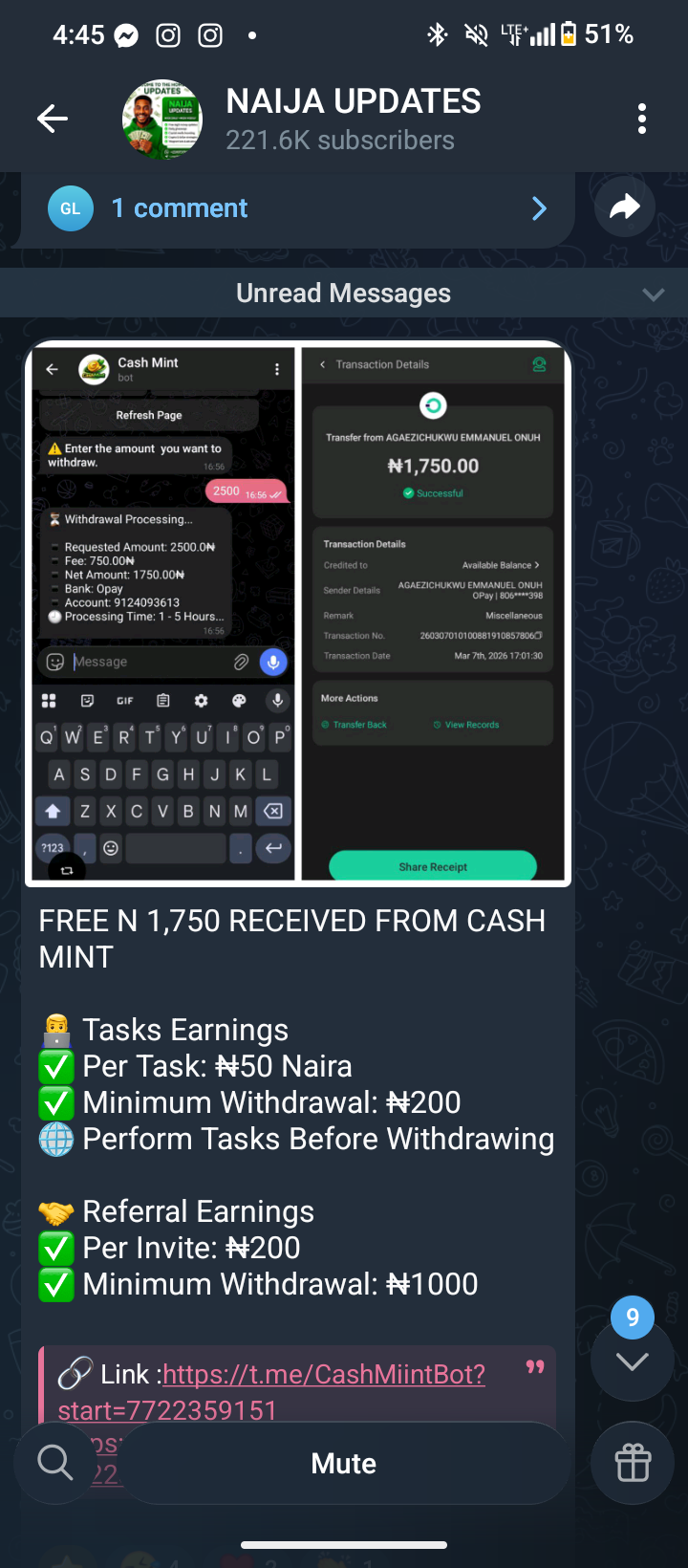Open the channel overflow menu
688x1568 pixels.
(x=641, y=119)
